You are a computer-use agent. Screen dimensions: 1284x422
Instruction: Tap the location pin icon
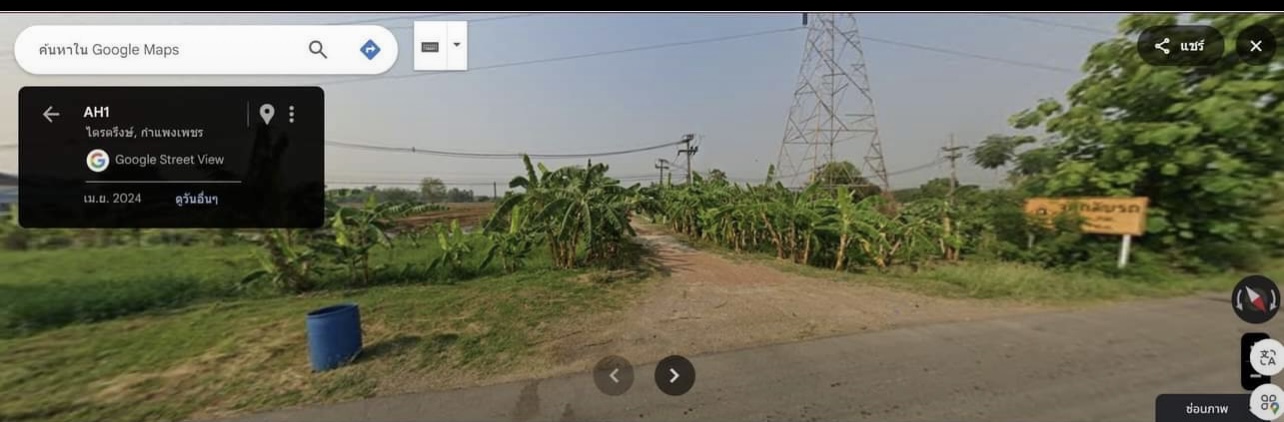click(267, 114)
